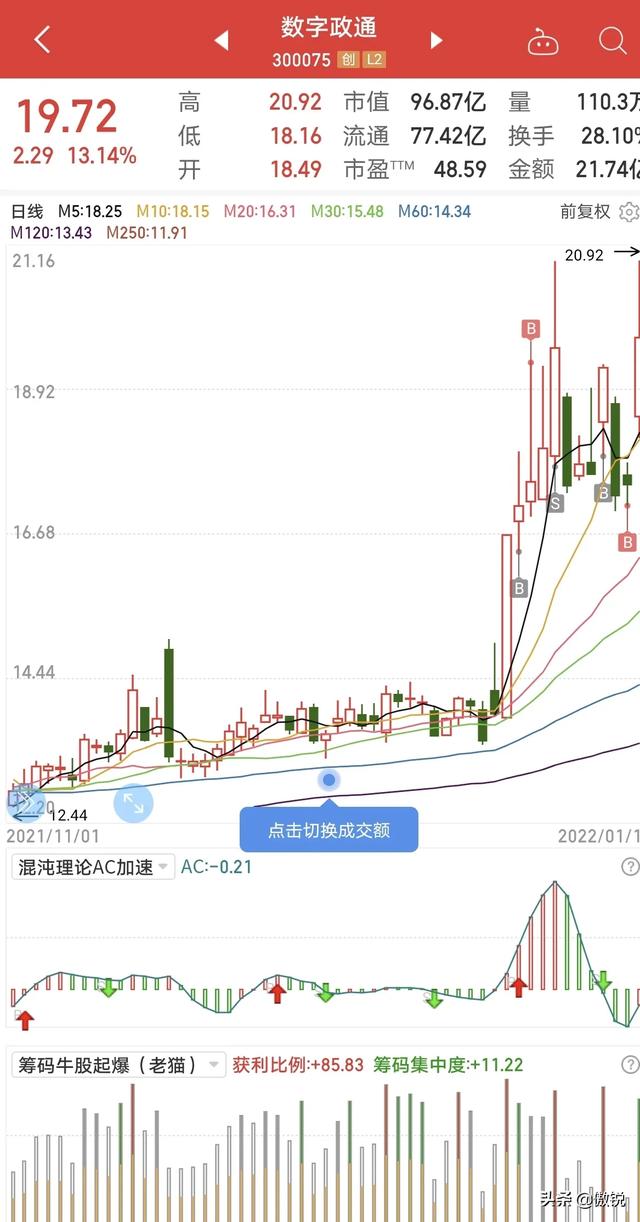The width and height of the screenshot is (640, 1222).
Task: Open the 混沌理论AC加速 indicator dropdown
Action: click(92, 867)
